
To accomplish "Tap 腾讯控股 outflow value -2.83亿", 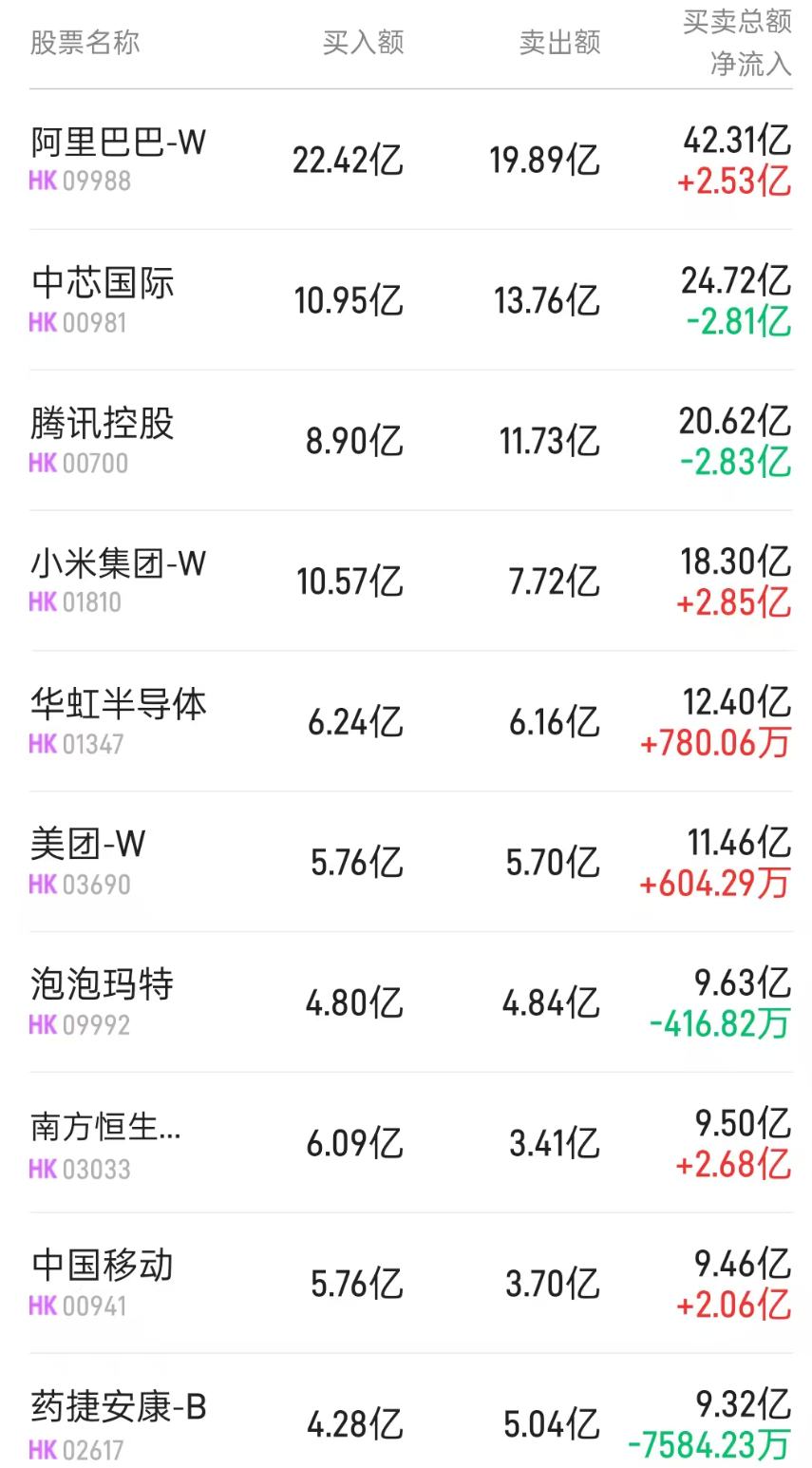I will pyautogui.click(x=736, y=467).
